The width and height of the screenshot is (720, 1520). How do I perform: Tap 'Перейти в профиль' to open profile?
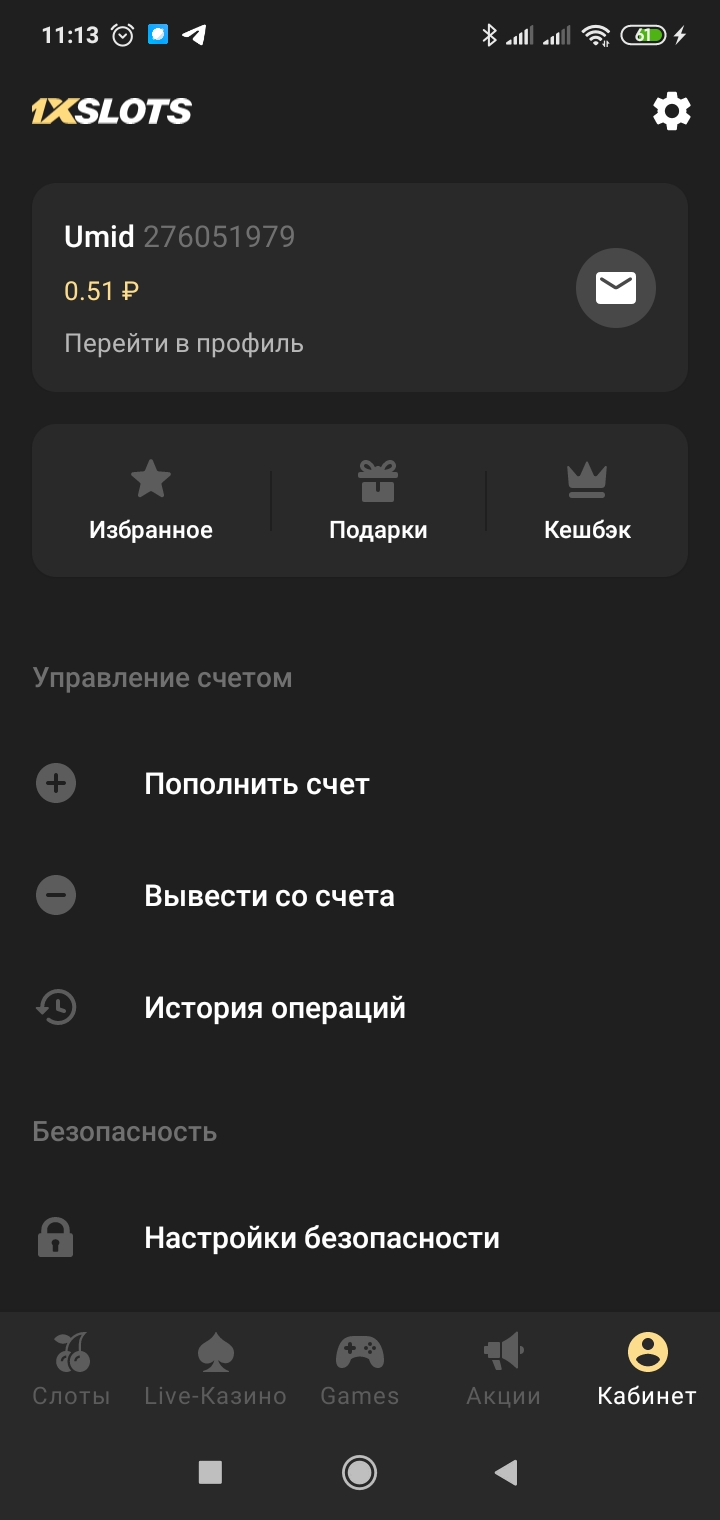coord(184,344)
